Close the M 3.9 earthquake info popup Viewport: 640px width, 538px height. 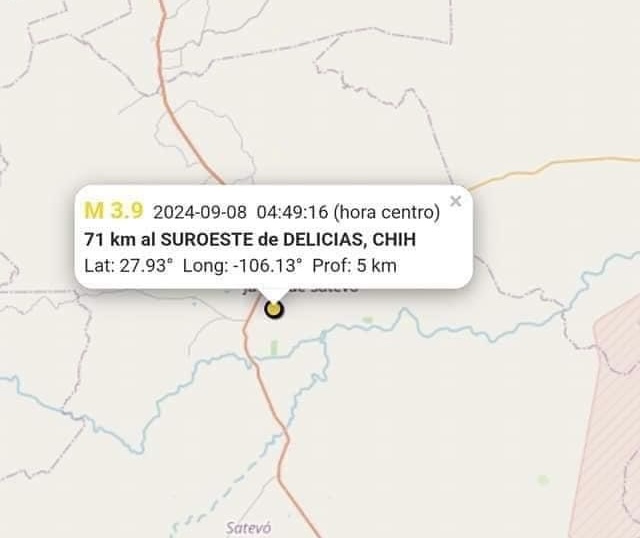coord(456,201)
